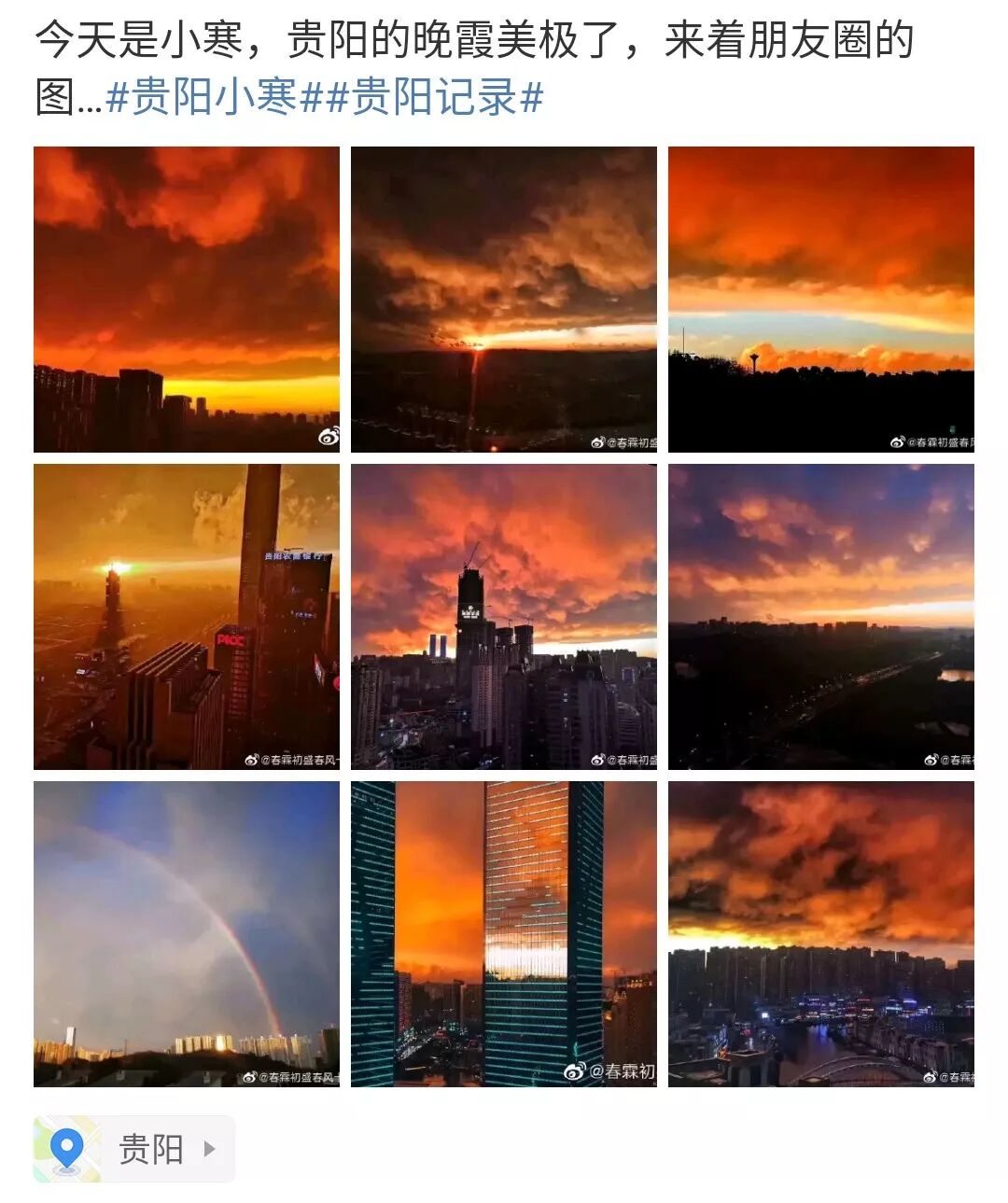View the purple dusk photo over the river
Viewport: 1008px width, 1203px height.
coord(821,617)
